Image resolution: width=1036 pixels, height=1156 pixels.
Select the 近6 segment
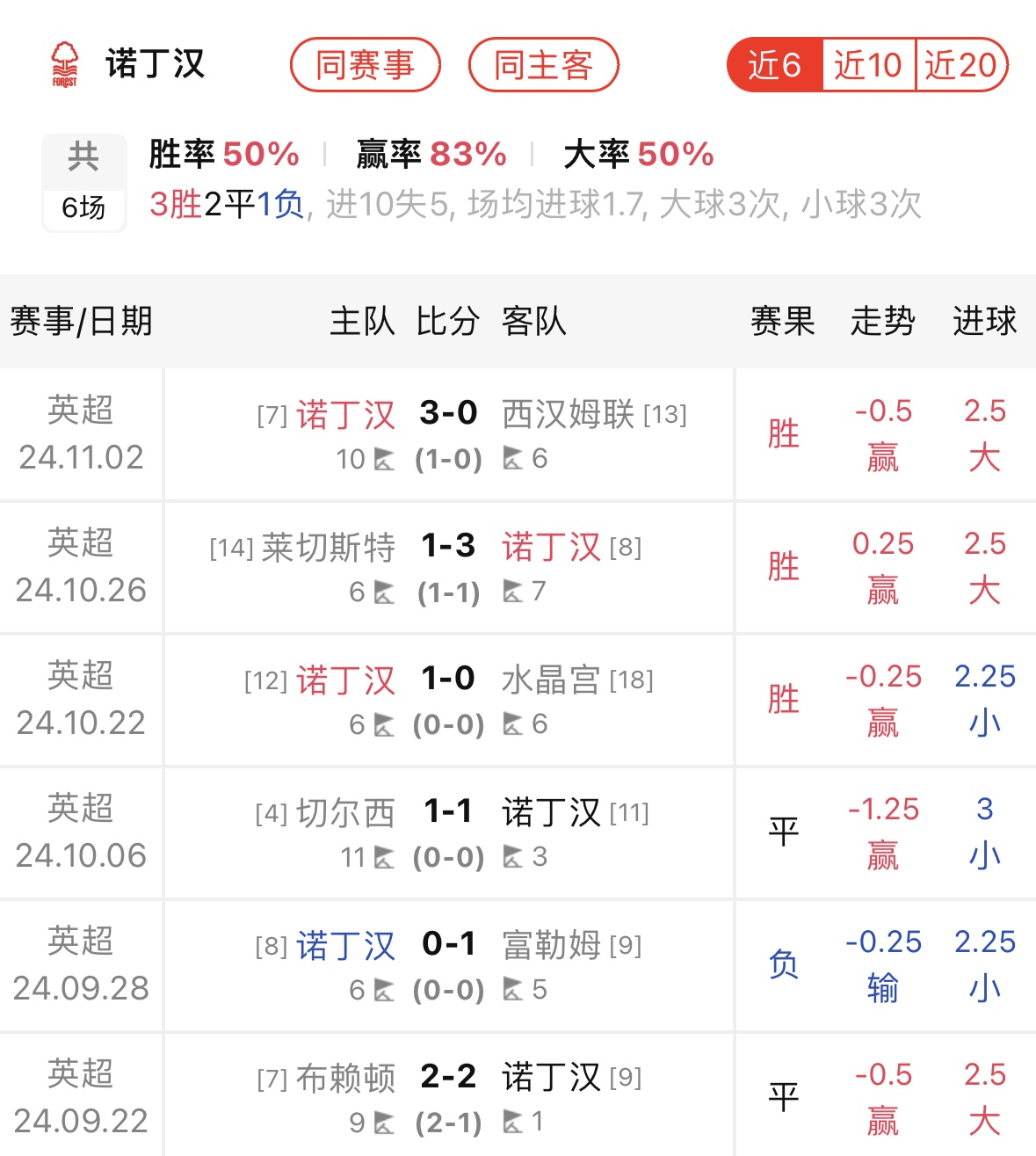coord(774,65)
